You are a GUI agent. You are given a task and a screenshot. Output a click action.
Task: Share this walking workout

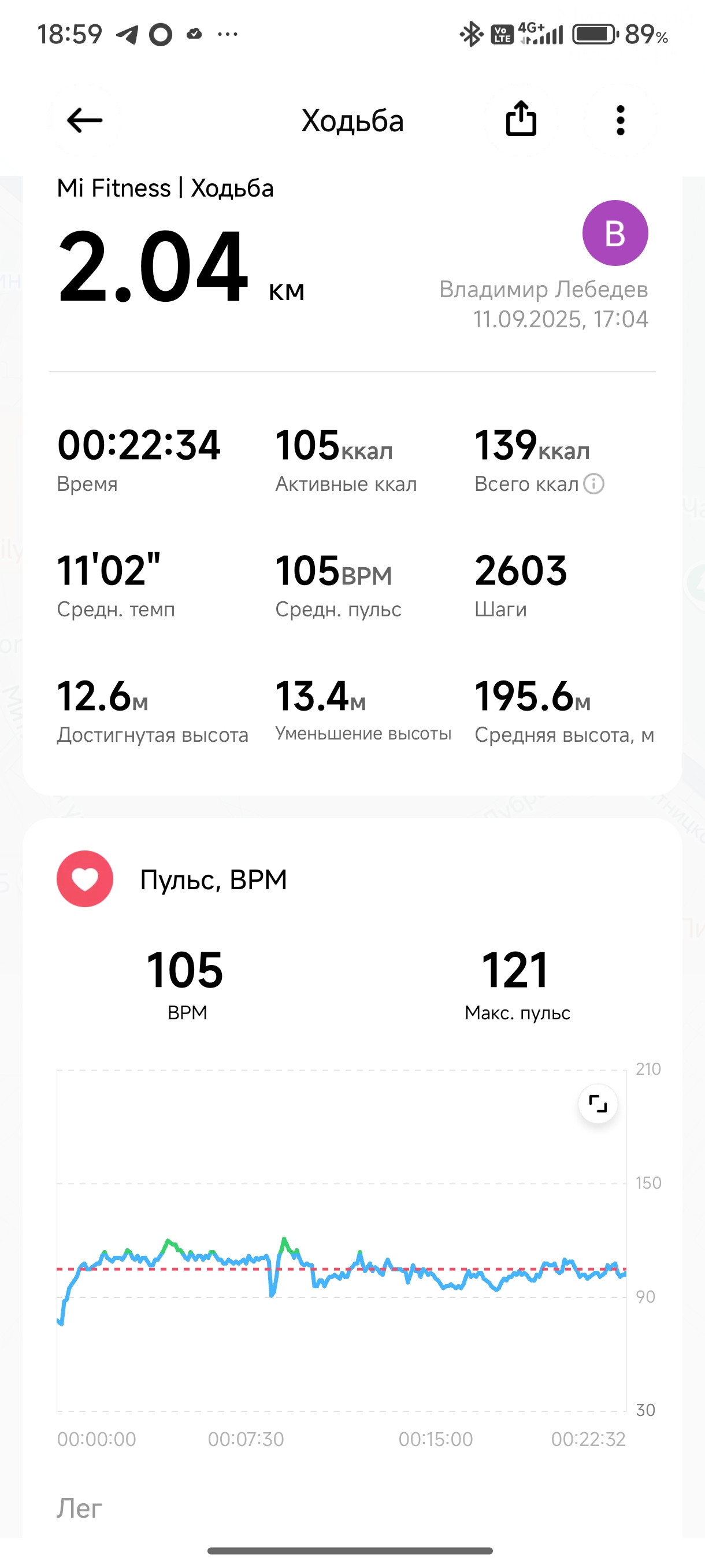tap(521, 118)
